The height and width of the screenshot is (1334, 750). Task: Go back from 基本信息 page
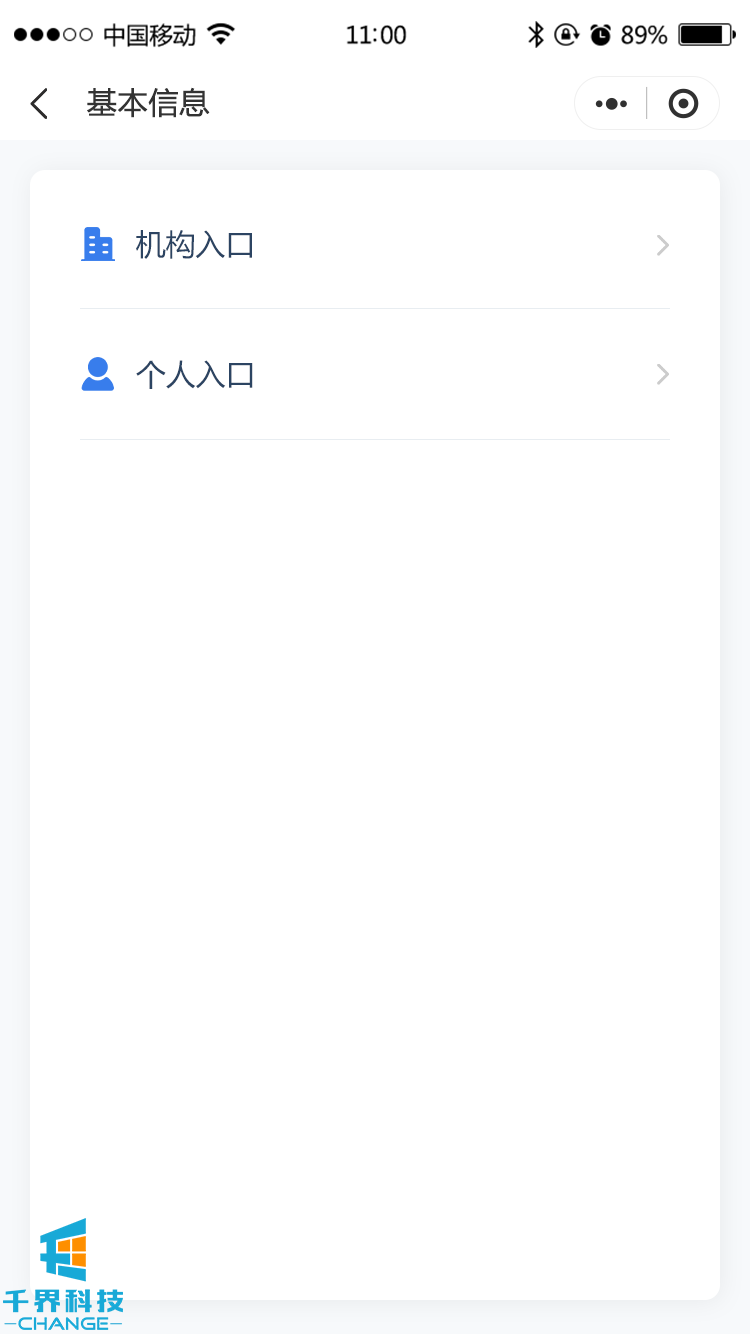pos(40,104)
